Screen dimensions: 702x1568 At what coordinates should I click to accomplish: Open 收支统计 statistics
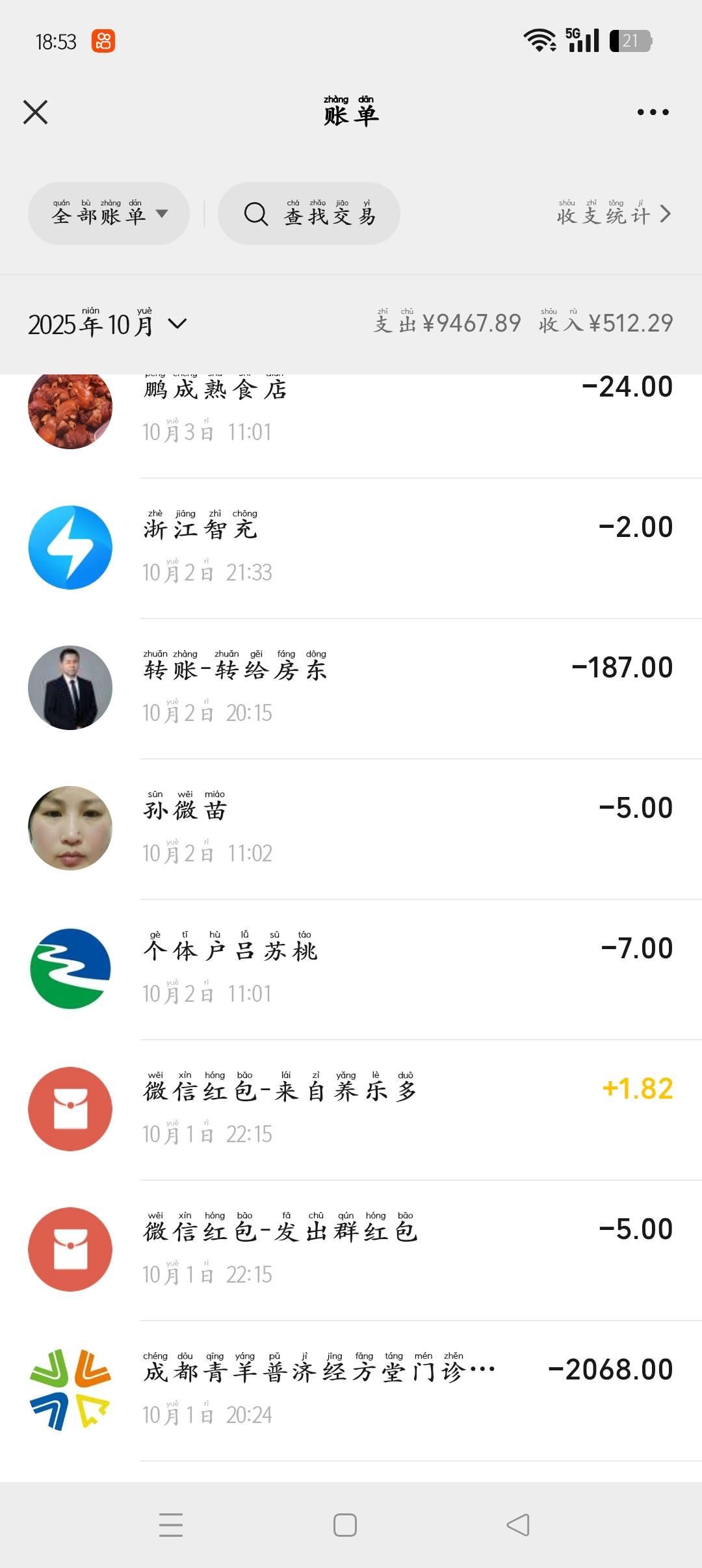pos(613,214)
